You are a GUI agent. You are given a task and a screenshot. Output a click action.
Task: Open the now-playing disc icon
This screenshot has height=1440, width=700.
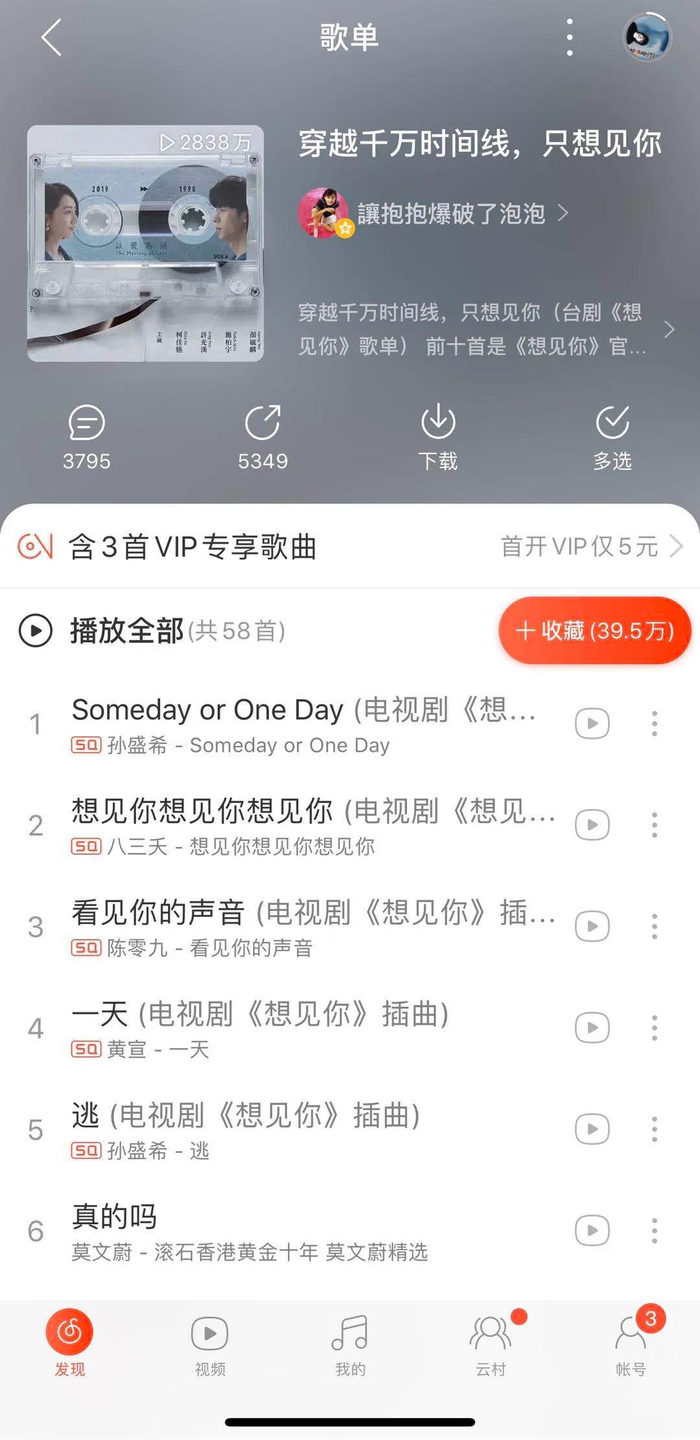pos(647,38)
